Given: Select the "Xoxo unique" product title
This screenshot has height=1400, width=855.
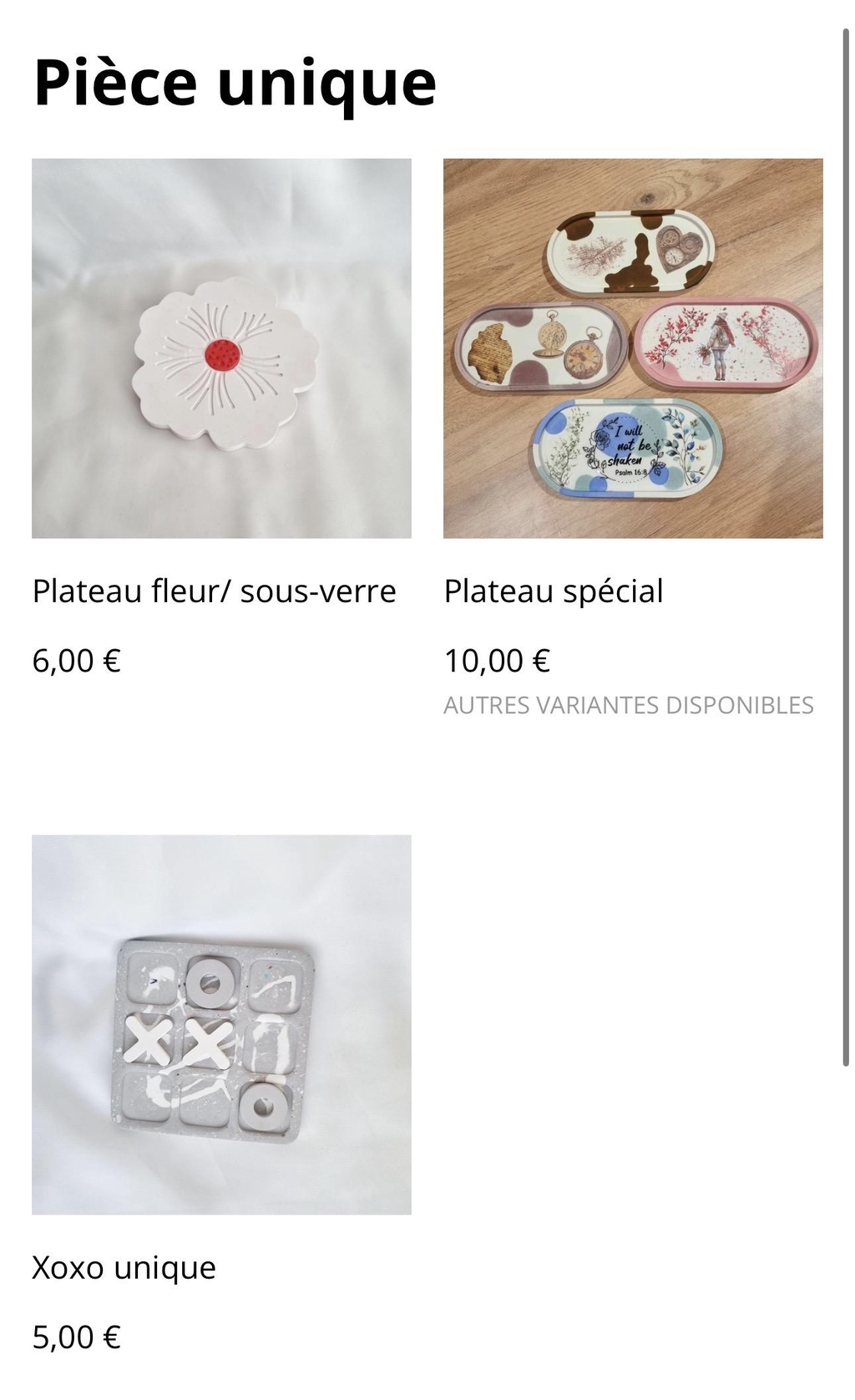Looking at the screenshot, I should point(124,1266).
